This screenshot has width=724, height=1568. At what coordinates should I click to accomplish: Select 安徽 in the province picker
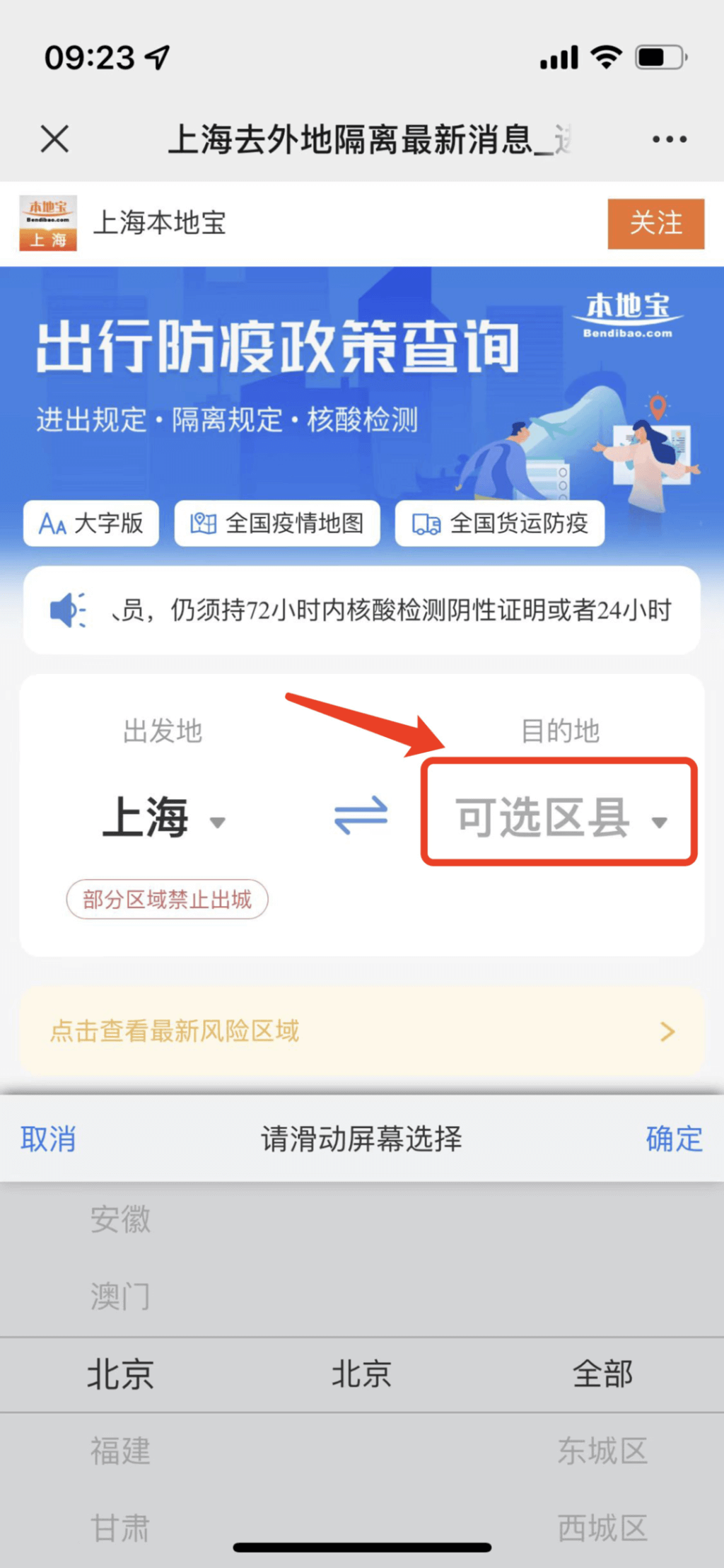tap(120, 1220)
